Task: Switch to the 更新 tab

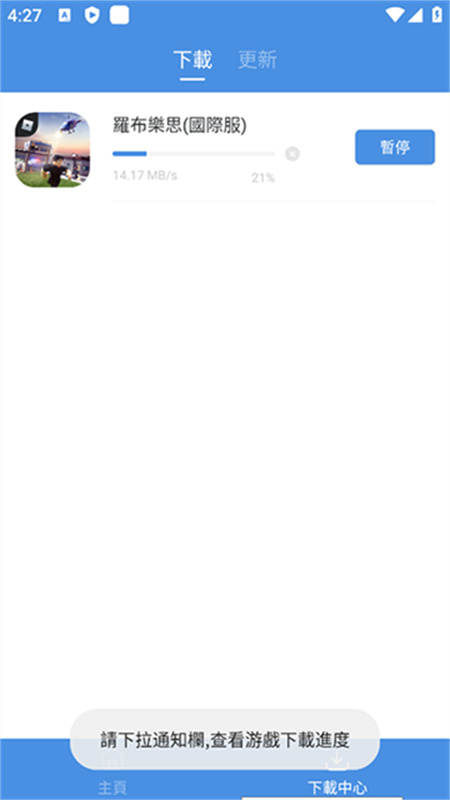Action: tap(258, 60)
